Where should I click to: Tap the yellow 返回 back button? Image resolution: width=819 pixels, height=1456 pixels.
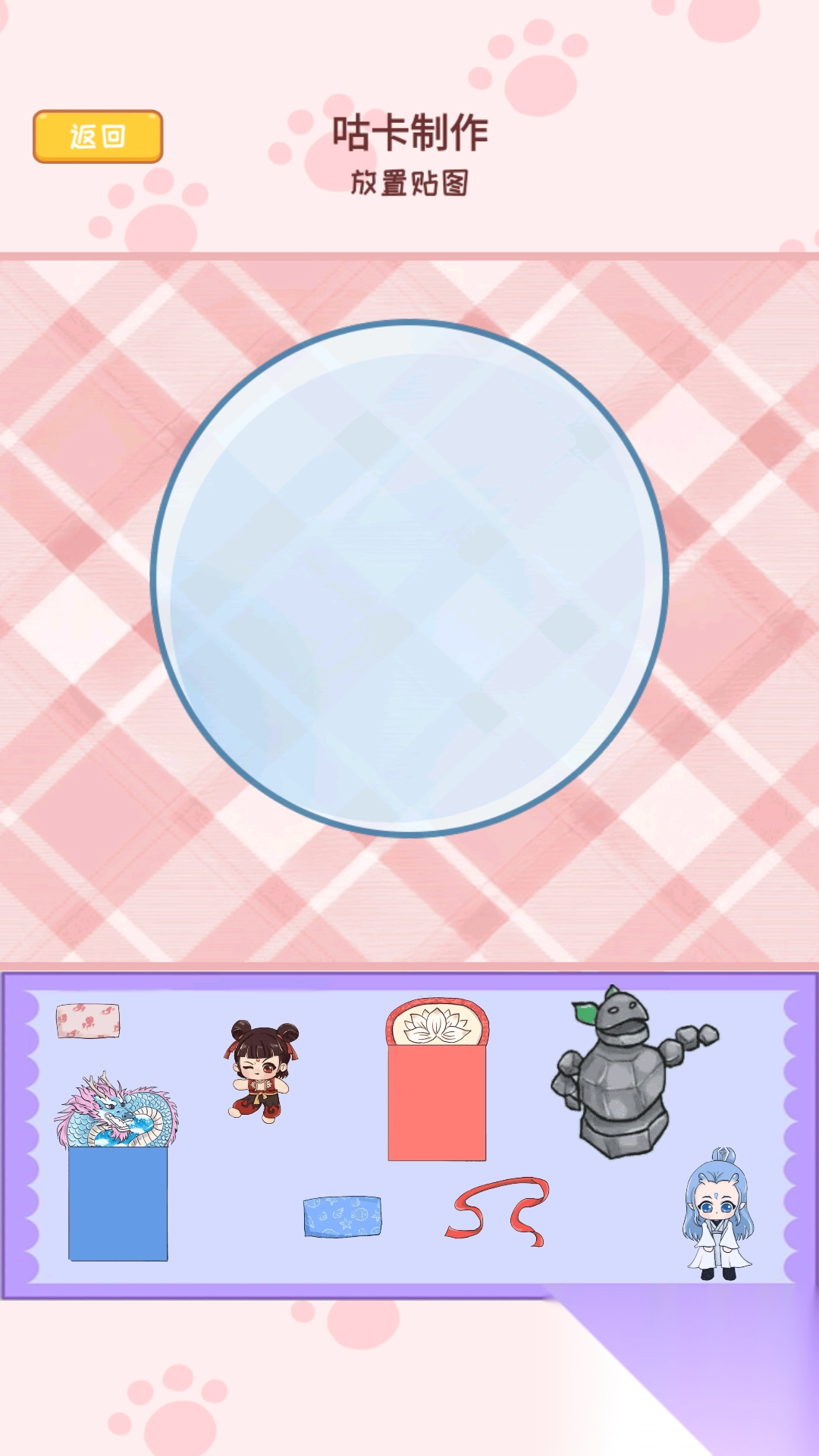pos(98,136)
